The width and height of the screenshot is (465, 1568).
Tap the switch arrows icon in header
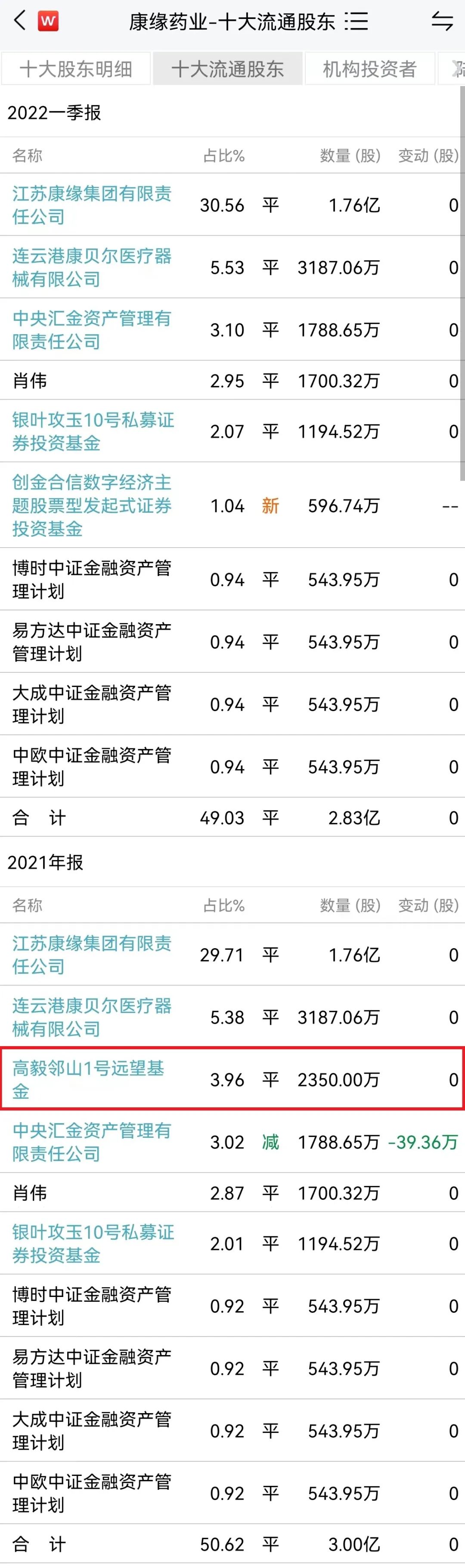point(442,22)
